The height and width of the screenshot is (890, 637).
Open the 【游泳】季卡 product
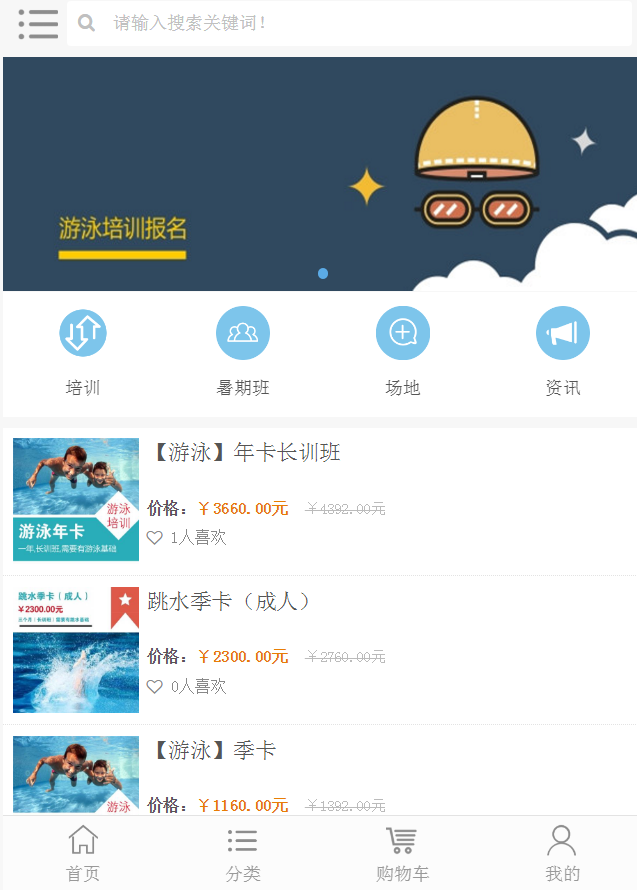212,751
